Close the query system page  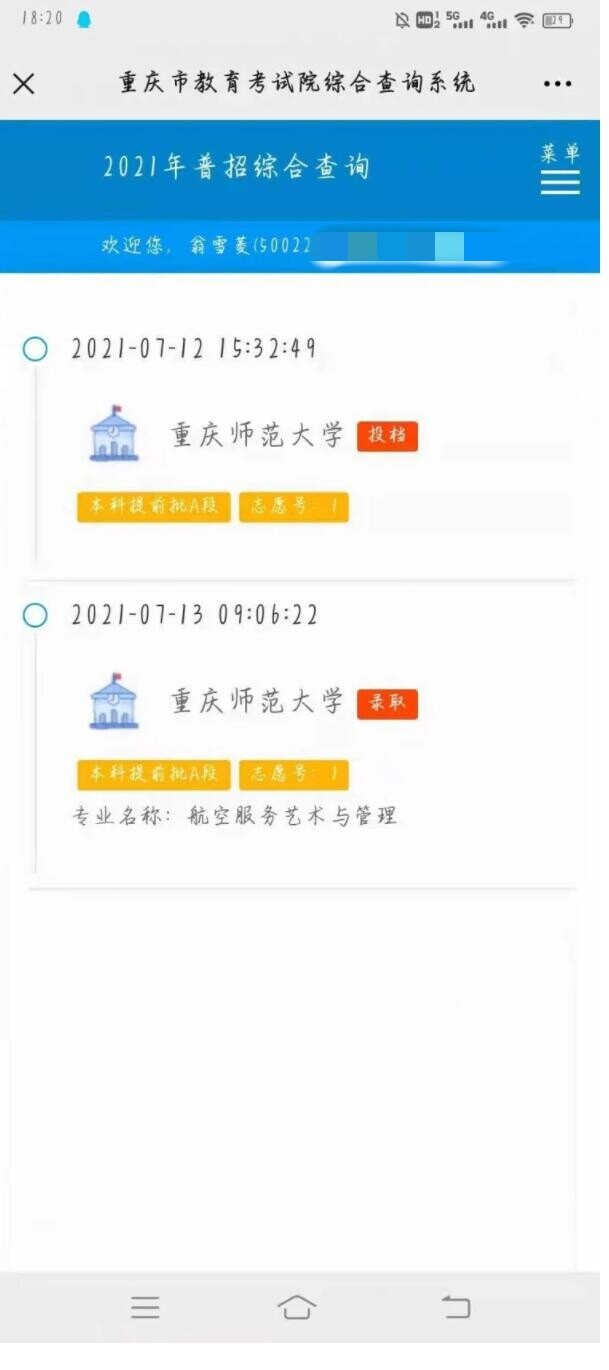click(x=24, y=84)
